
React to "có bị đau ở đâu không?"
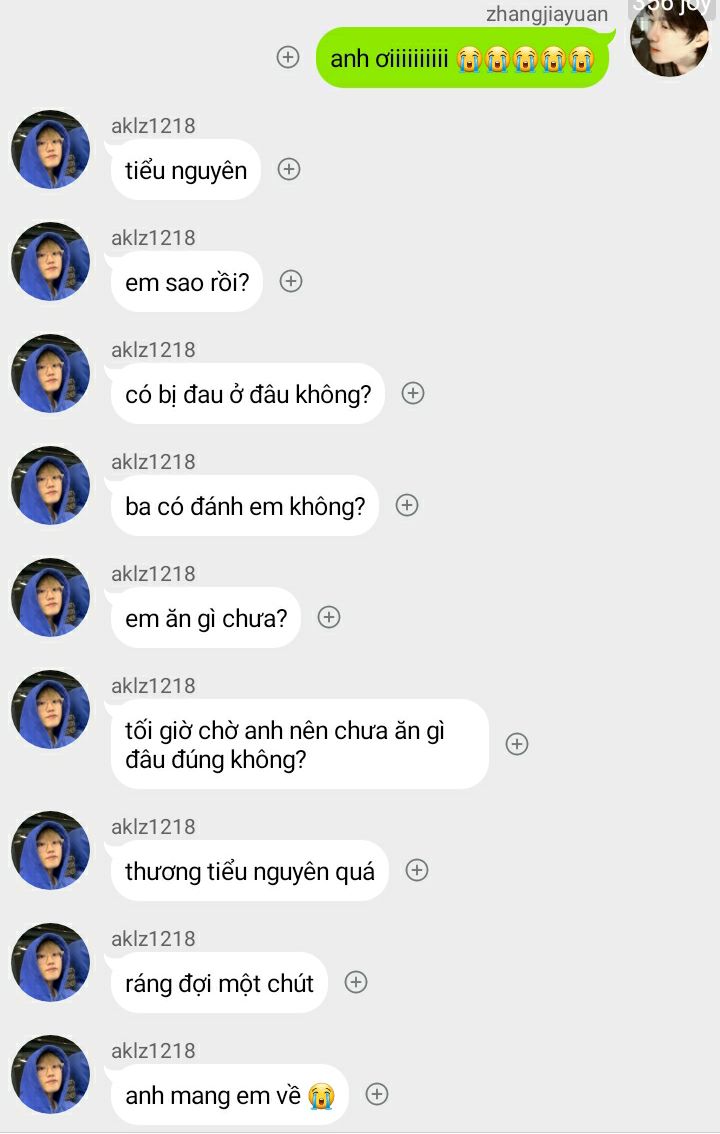click(x=413, y=394)
